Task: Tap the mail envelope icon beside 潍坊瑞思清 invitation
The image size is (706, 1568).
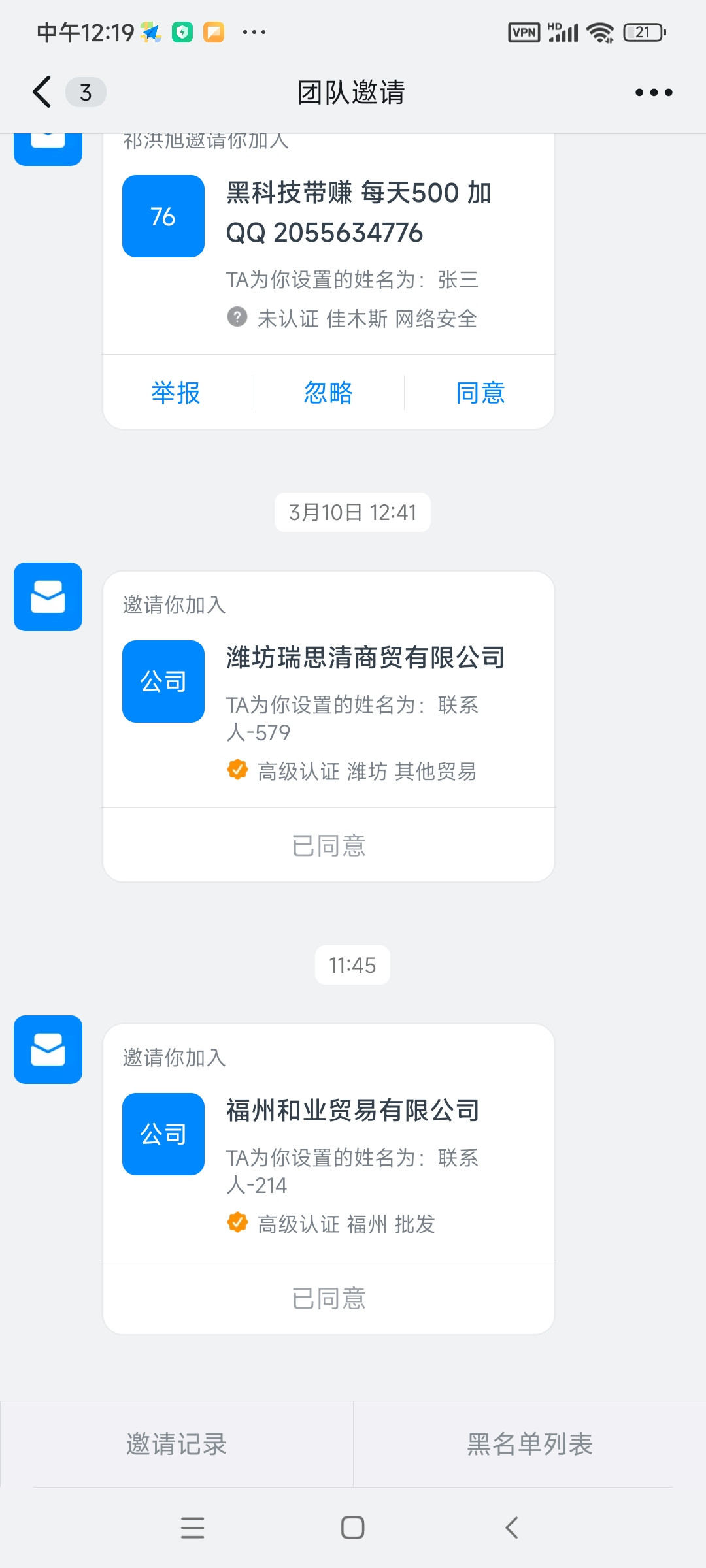Action: pos(47,598)
